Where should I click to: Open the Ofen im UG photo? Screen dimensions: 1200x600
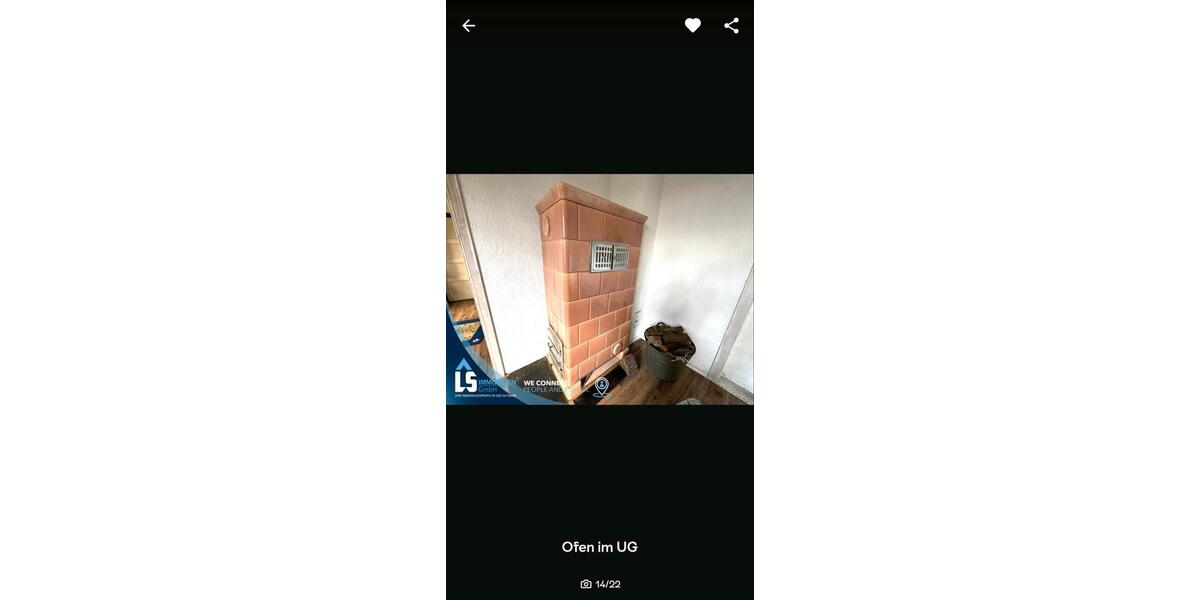(599, 289)
